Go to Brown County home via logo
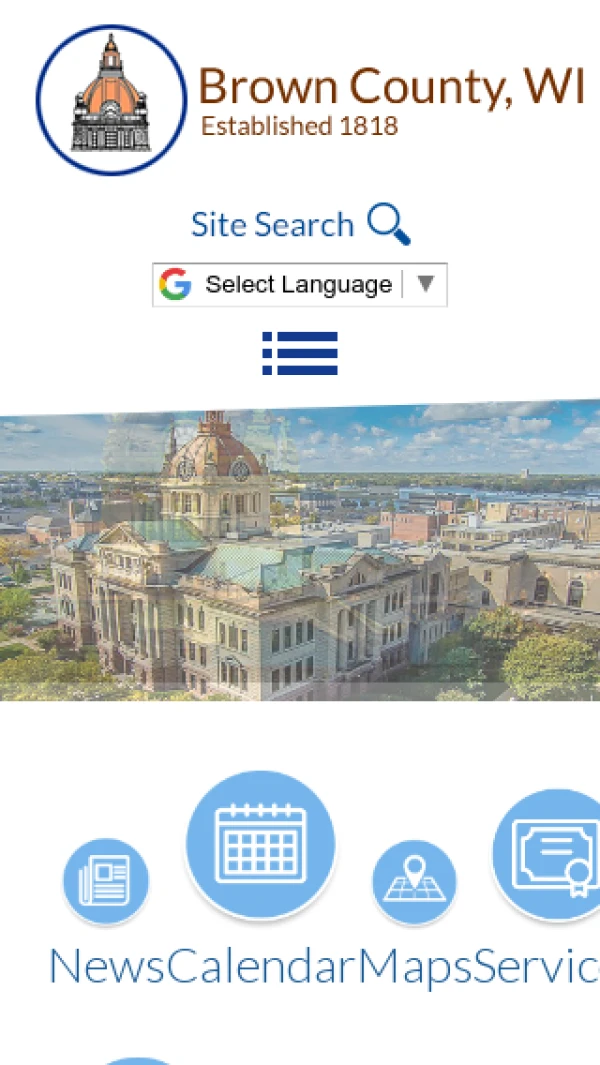 [x=112, y=100]
